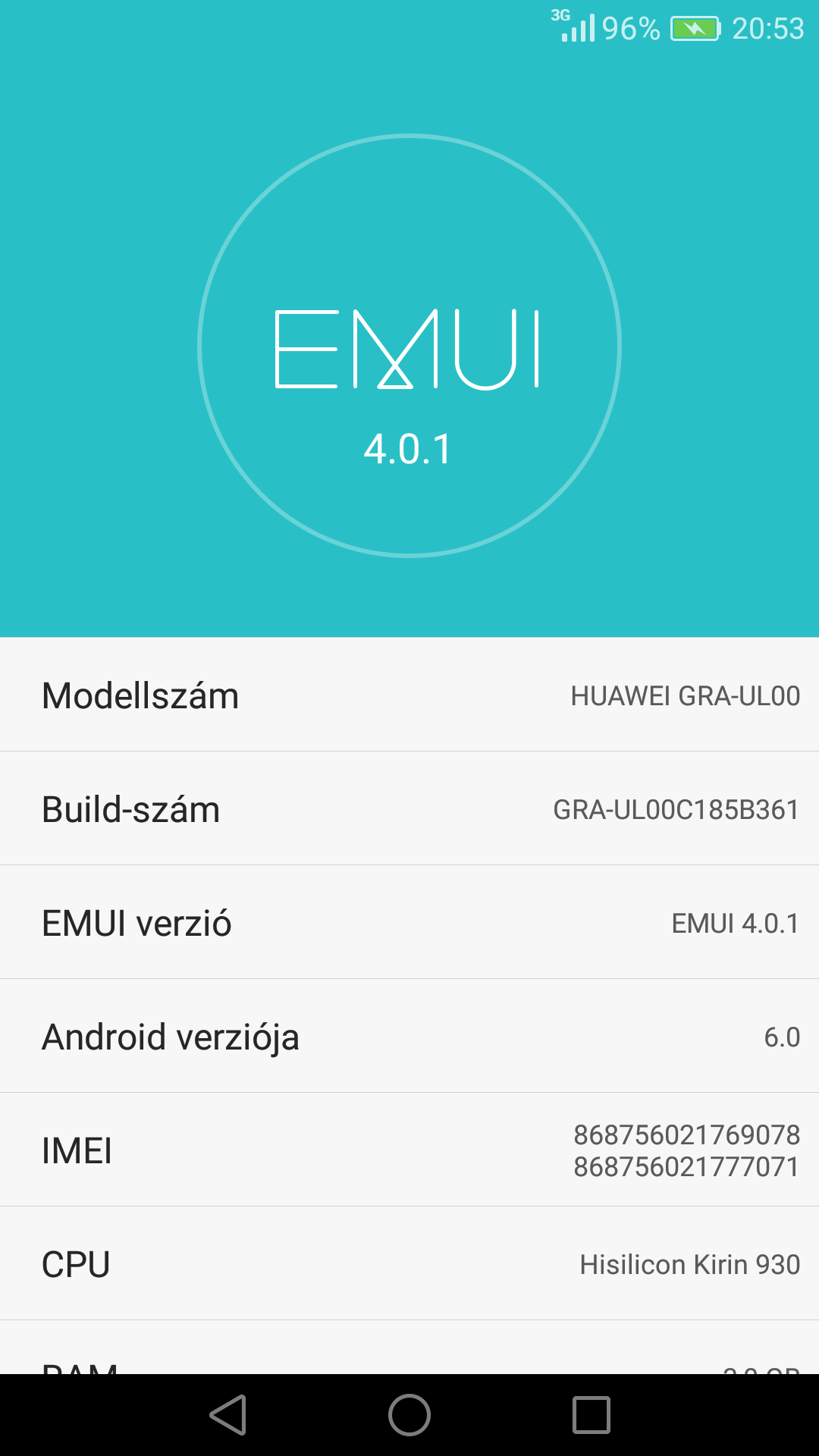Go back with the navigation bar arrow

[227, 1415]
